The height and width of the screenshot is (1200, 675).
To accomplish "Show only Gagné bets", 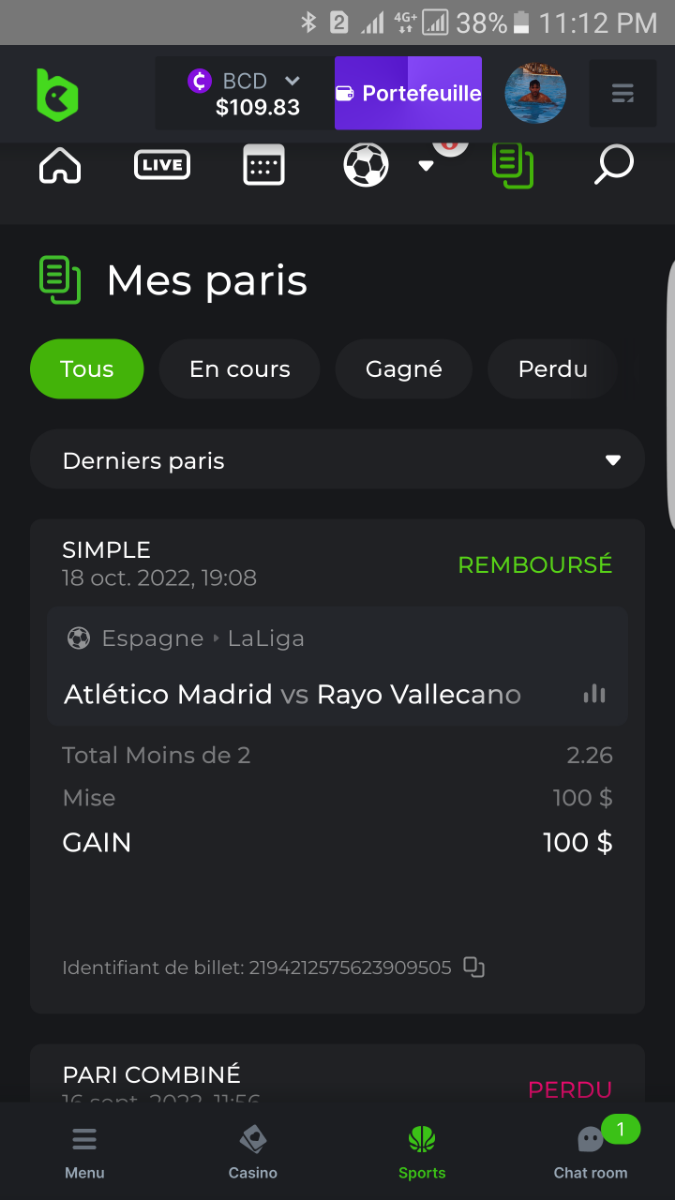I will (x=404, y=369).
